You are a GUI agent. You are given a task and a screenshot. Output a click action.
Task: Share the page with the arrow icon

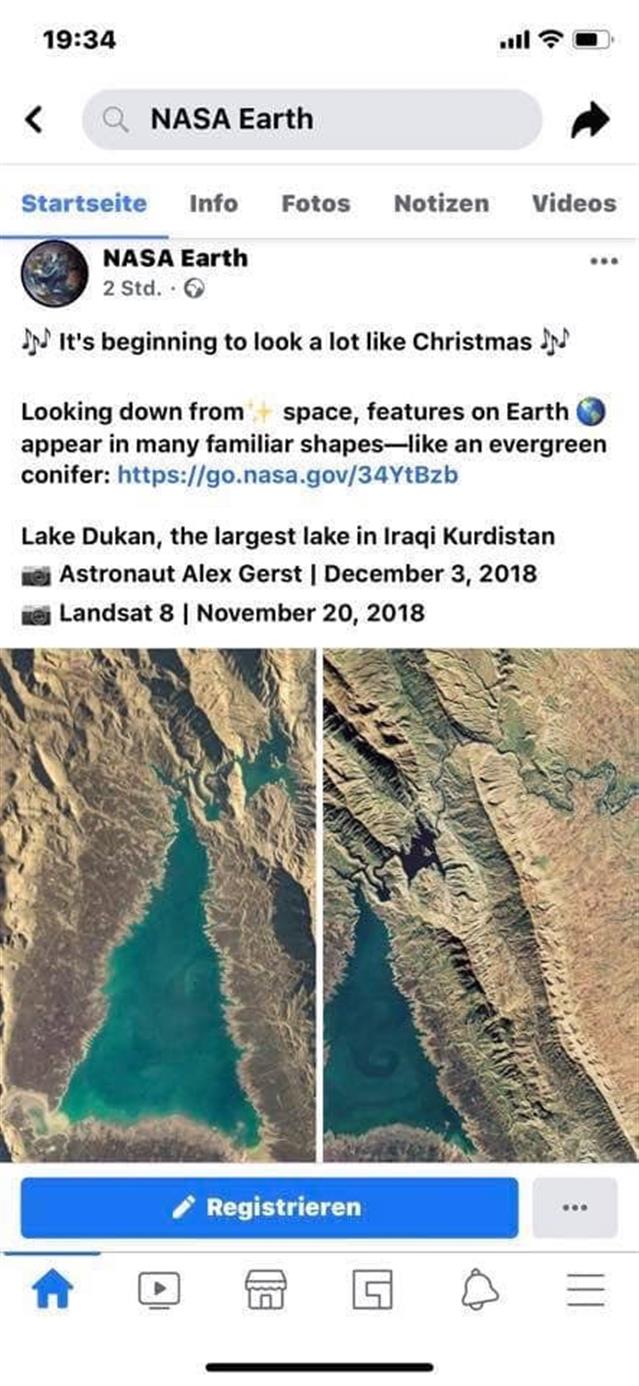point(590,121)
